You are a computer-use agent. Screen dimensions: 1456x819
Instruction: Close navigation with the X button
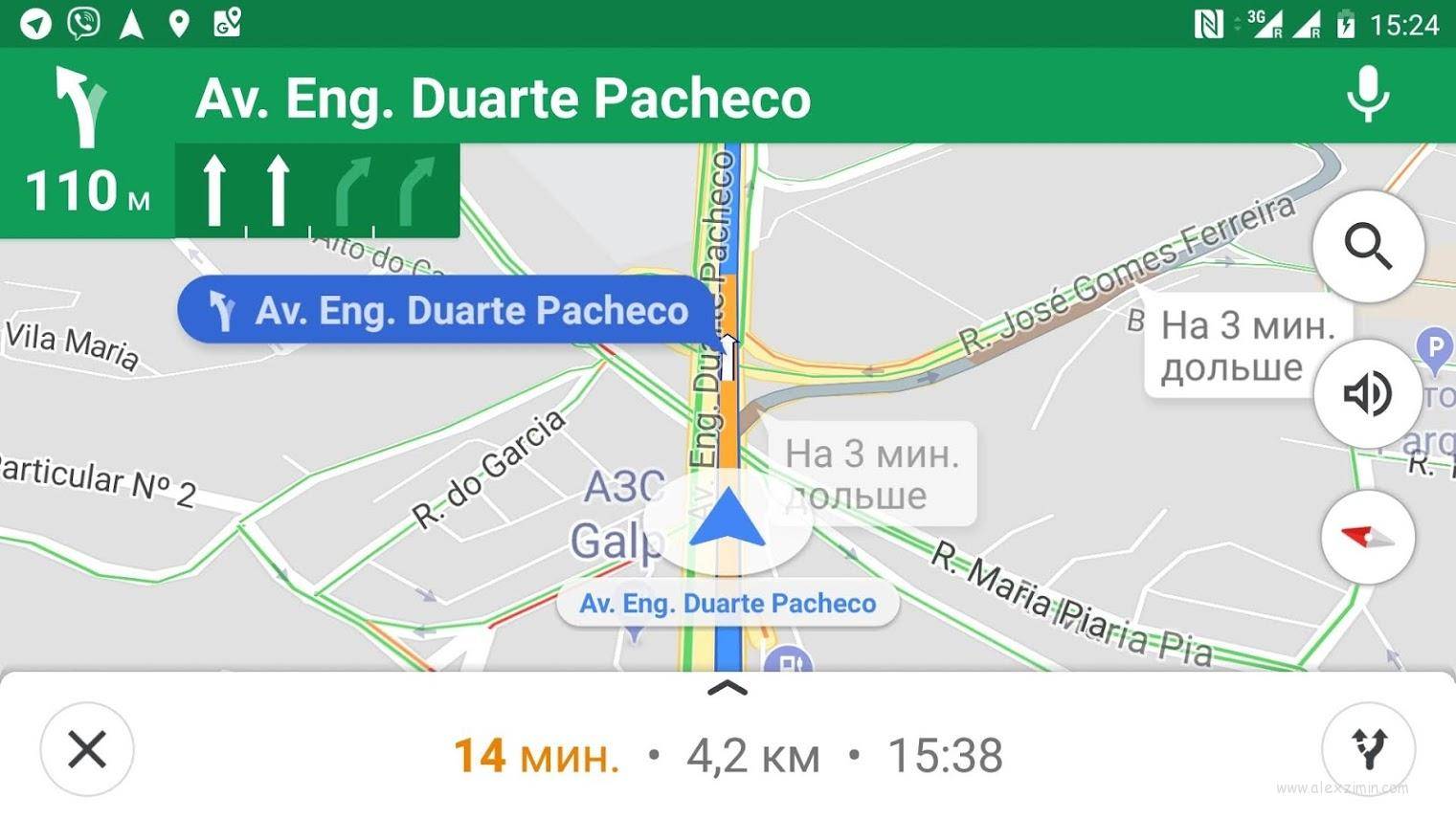click(x=87, y=749)
